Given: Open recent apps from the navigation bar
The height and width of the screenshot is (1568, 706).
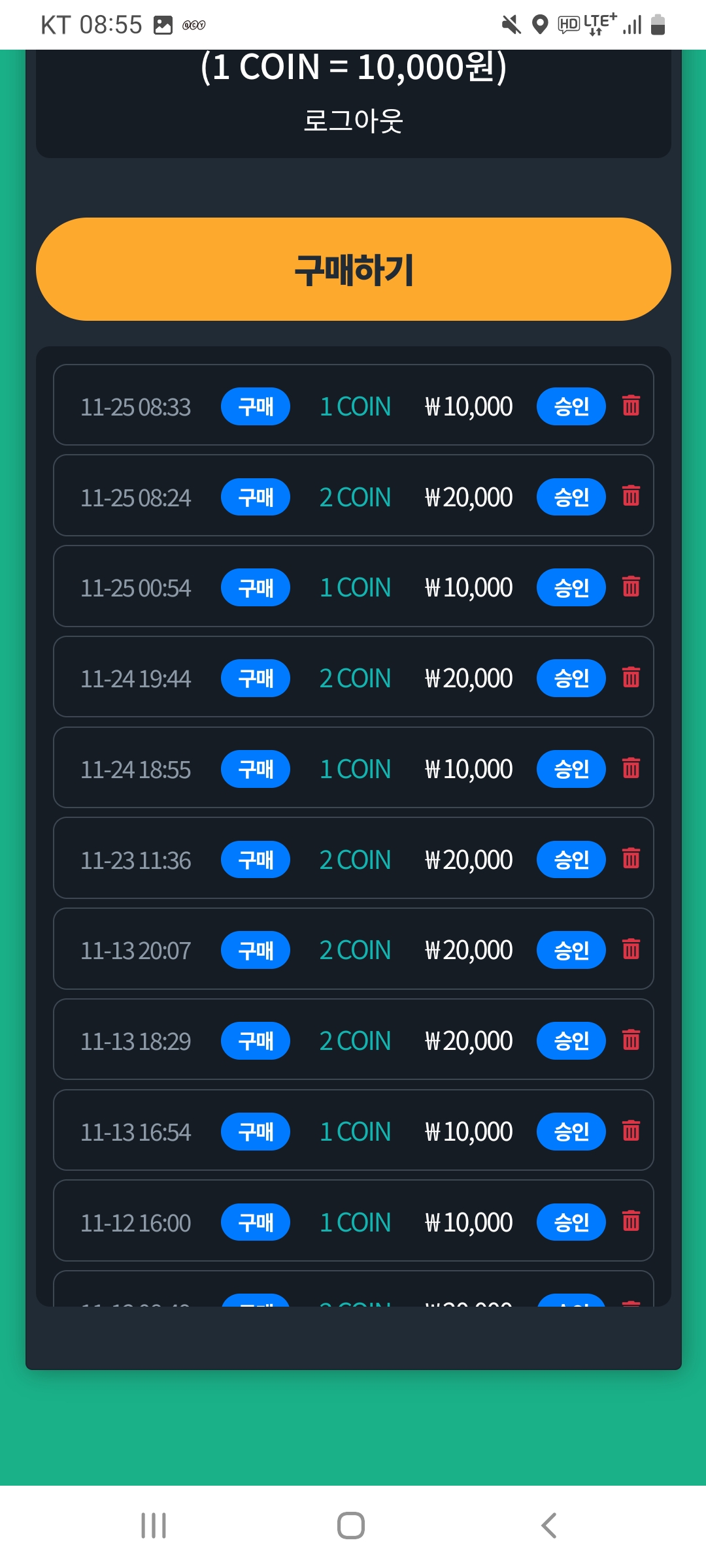Looking at the screenshot, I should pos(154,1526).
